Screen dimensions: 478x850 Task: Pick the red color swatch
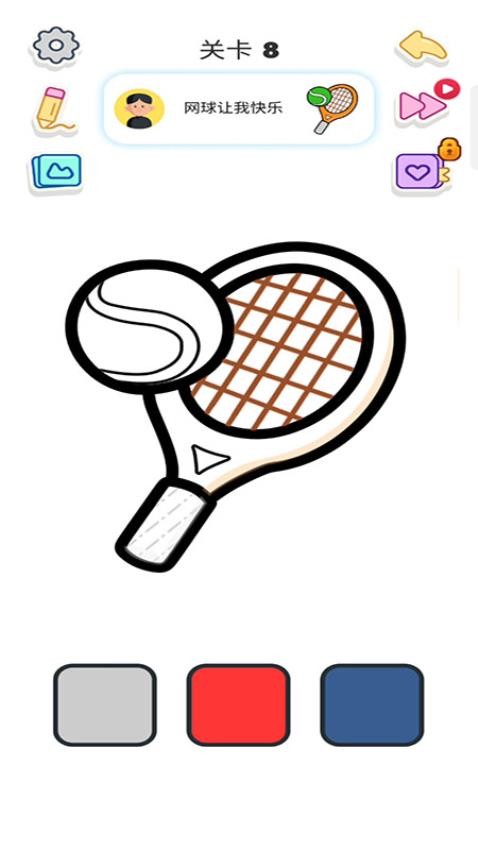click(x=238, y=705)
